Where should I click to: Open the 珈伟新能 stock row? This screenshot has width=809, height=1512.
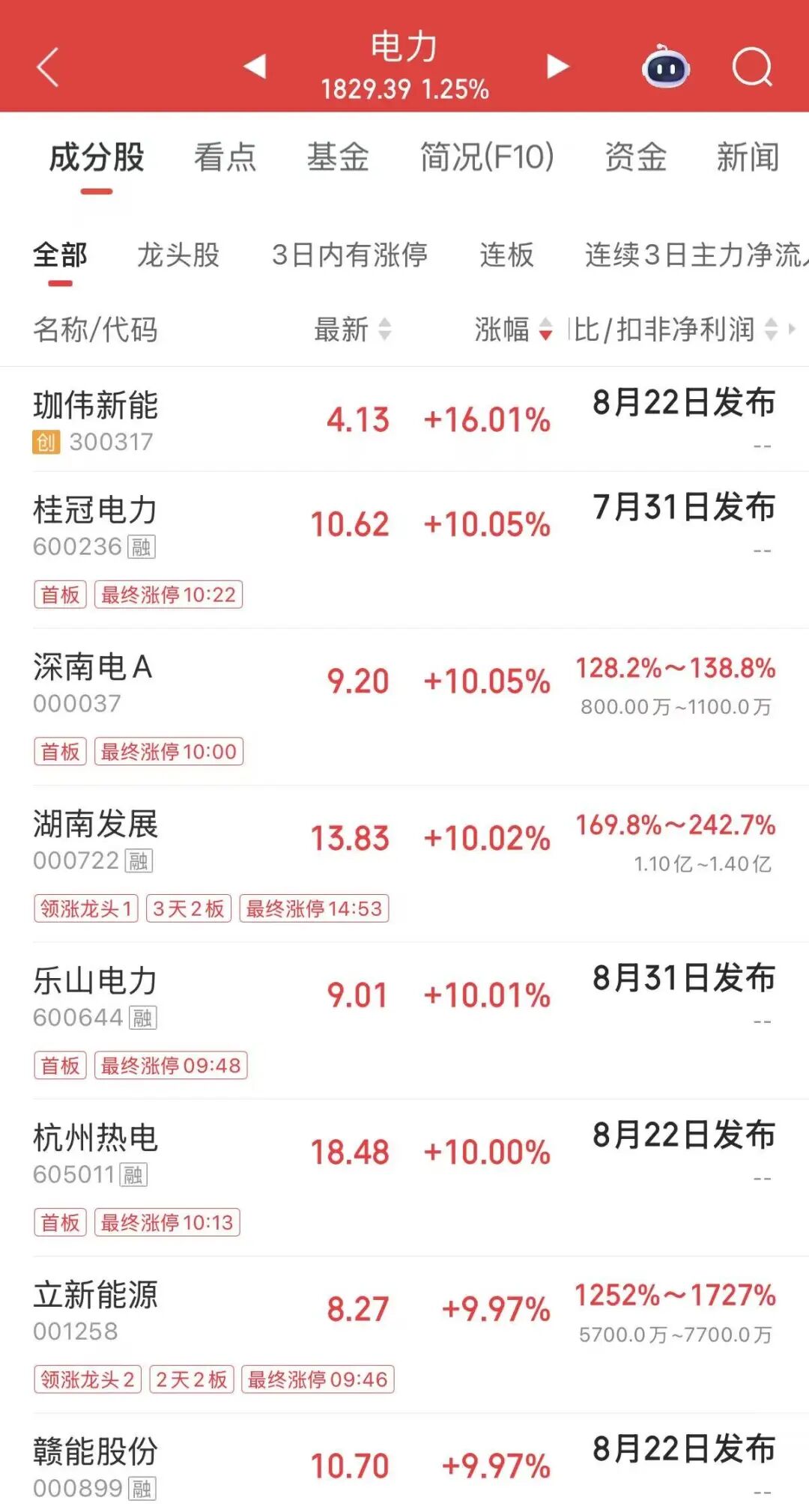click(404, 419)
